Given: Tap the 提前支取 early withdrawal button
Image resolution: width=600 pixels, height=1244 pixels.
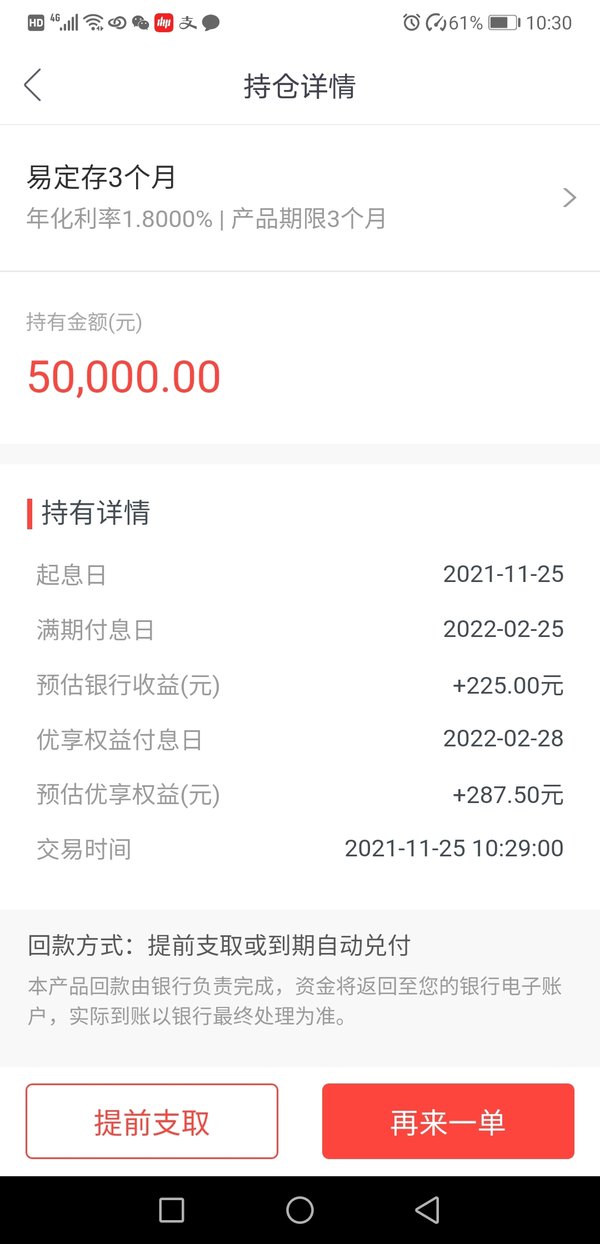Looking at the screenshot, I should pos(151,1122).
